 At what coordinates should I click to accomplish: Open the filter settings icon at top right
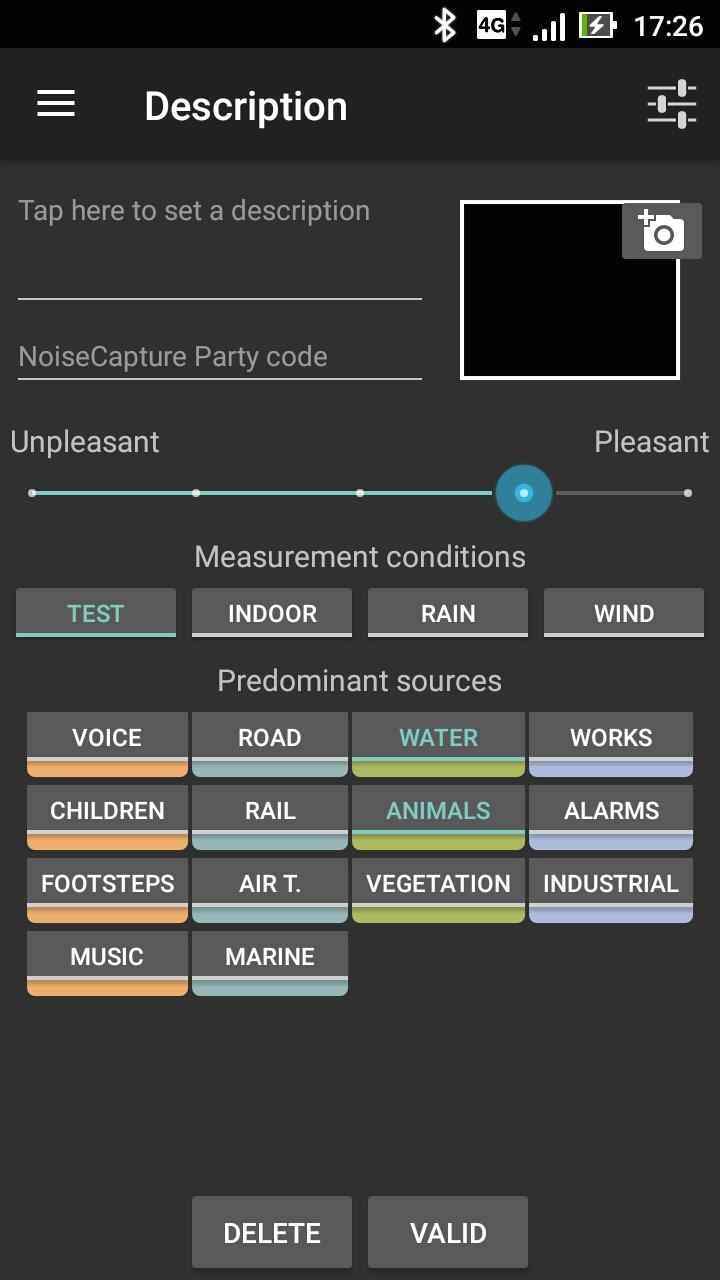click(x=672, y=103)
